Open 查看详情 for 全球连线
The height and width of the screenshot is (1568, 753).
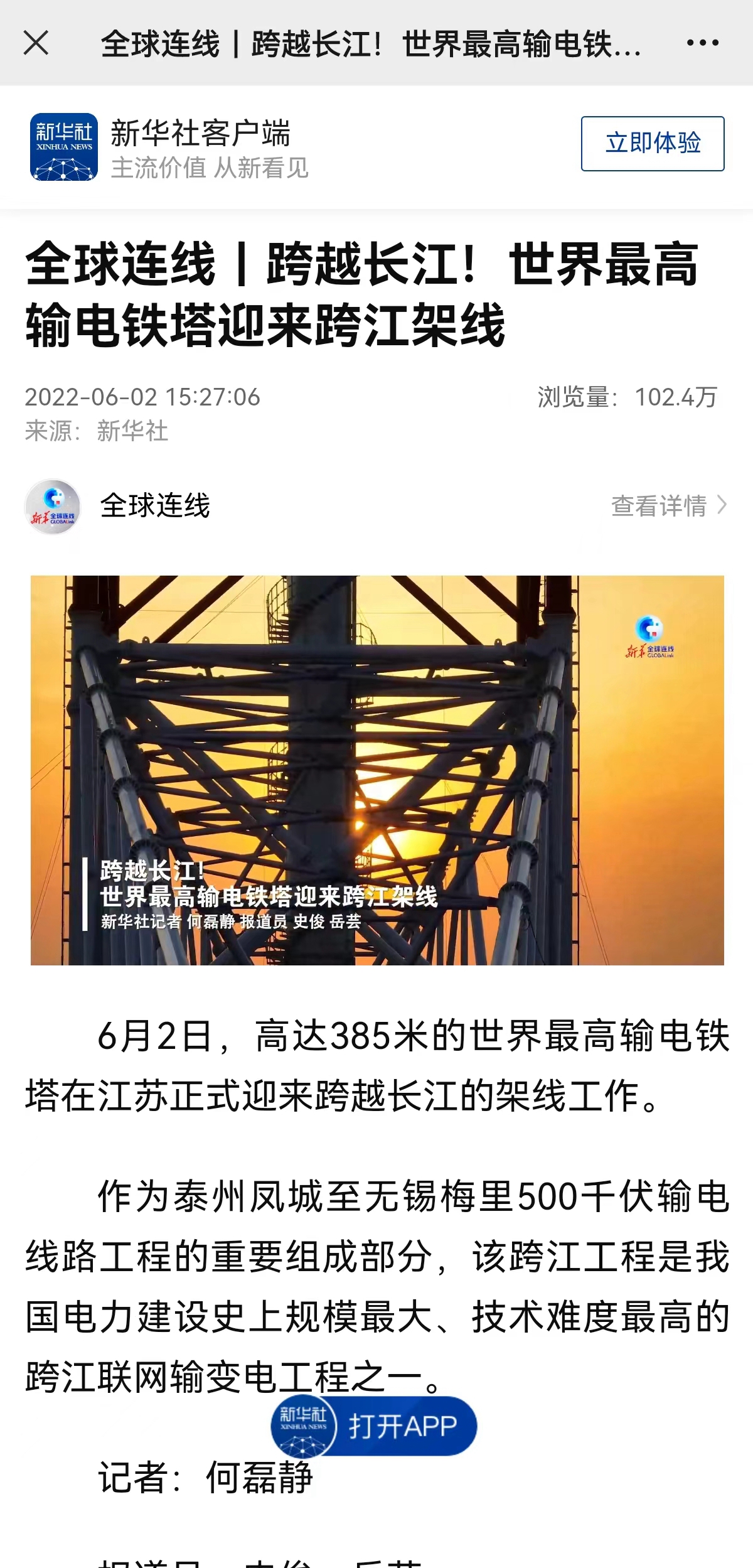[669, 505]
